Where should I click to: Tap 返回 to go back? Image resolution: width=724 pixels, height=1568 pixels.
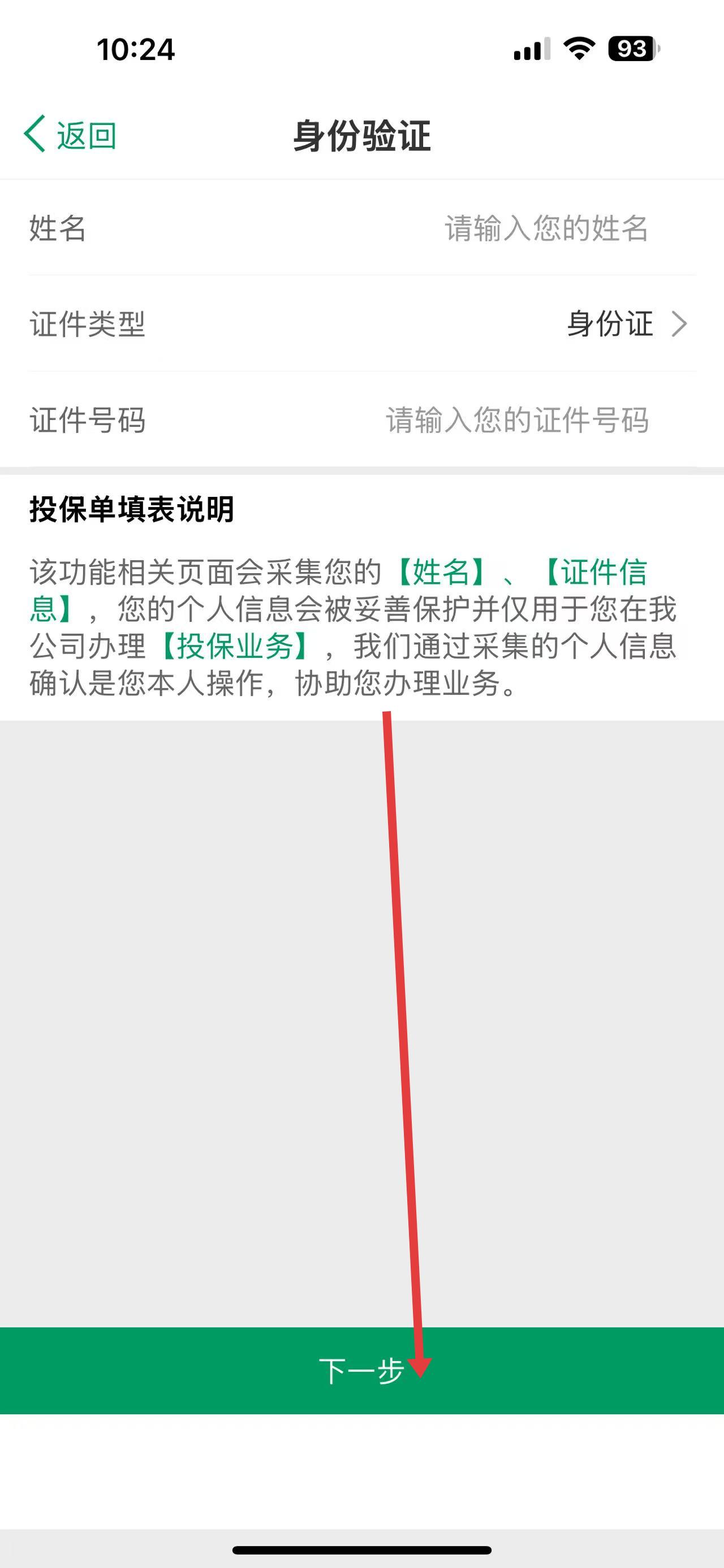coord(70,135)
